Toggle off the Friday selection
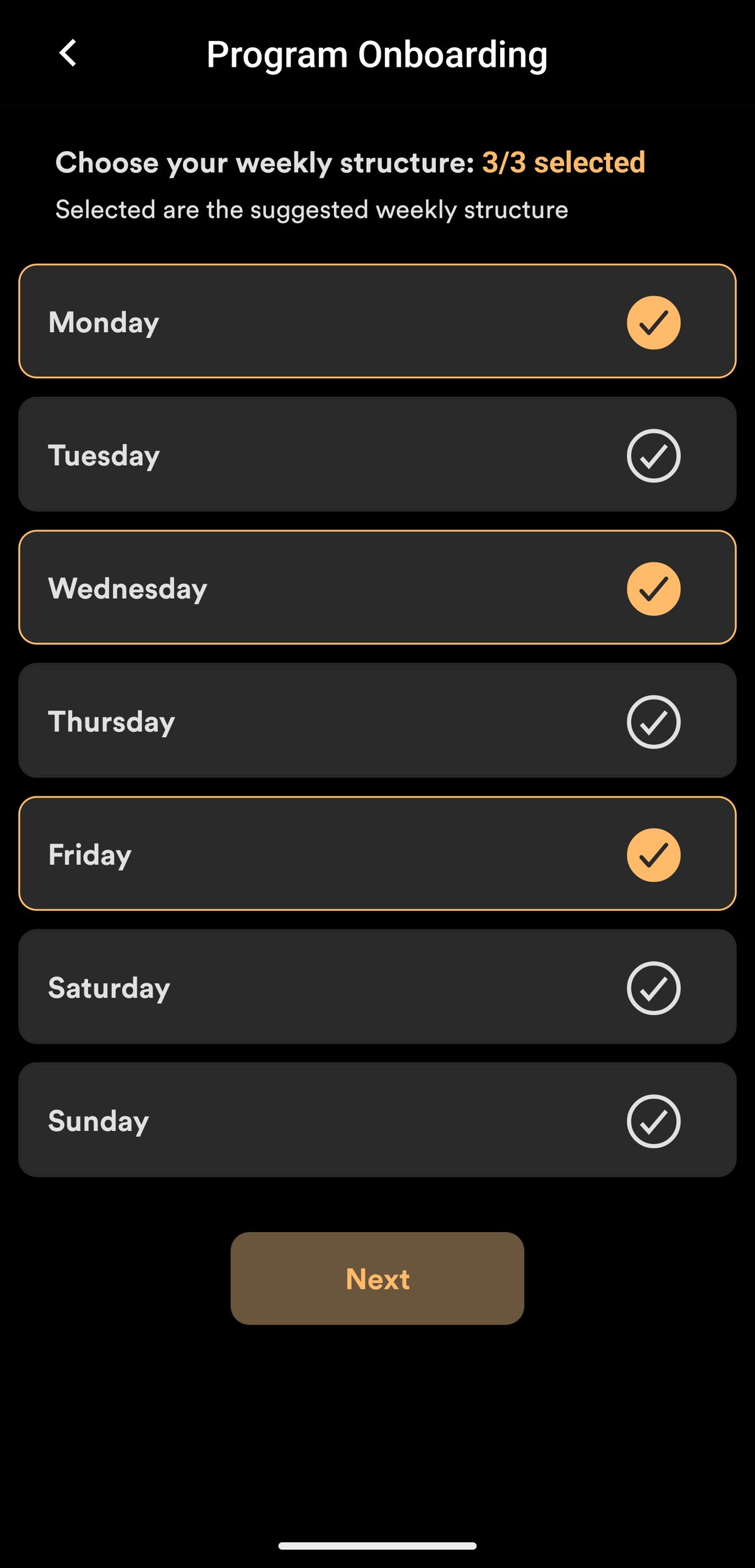Image resolution: width=755 pixels, height=1568 pixels. click(x=377, y=854)
